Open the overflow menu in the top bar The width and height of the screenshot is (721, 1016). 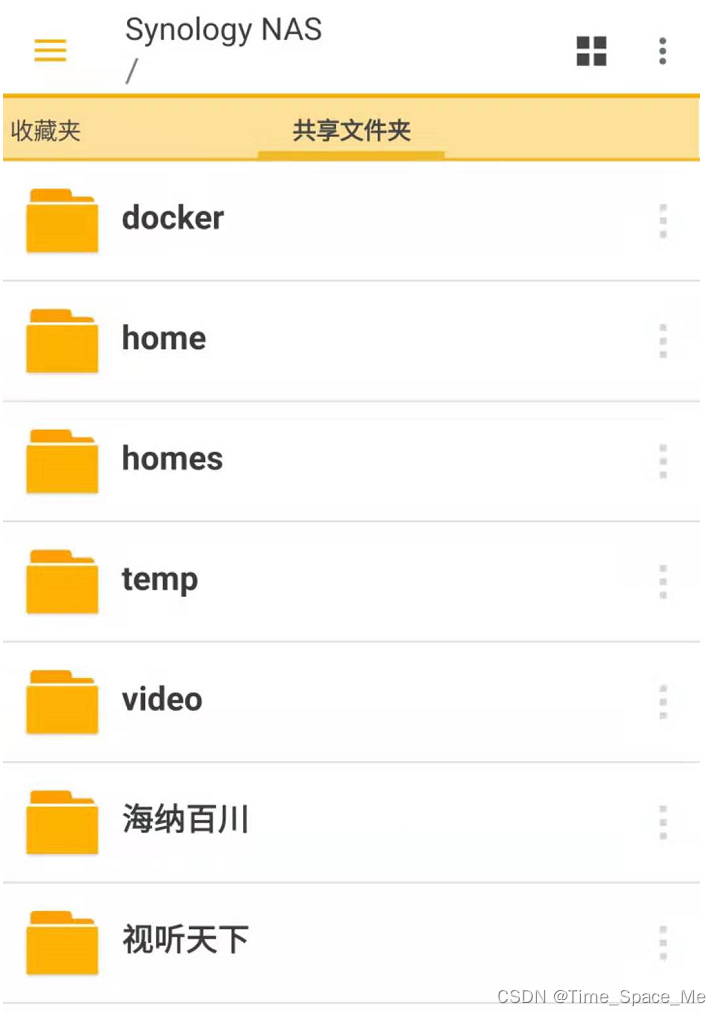pyautogui.click(x=663, y=50)
